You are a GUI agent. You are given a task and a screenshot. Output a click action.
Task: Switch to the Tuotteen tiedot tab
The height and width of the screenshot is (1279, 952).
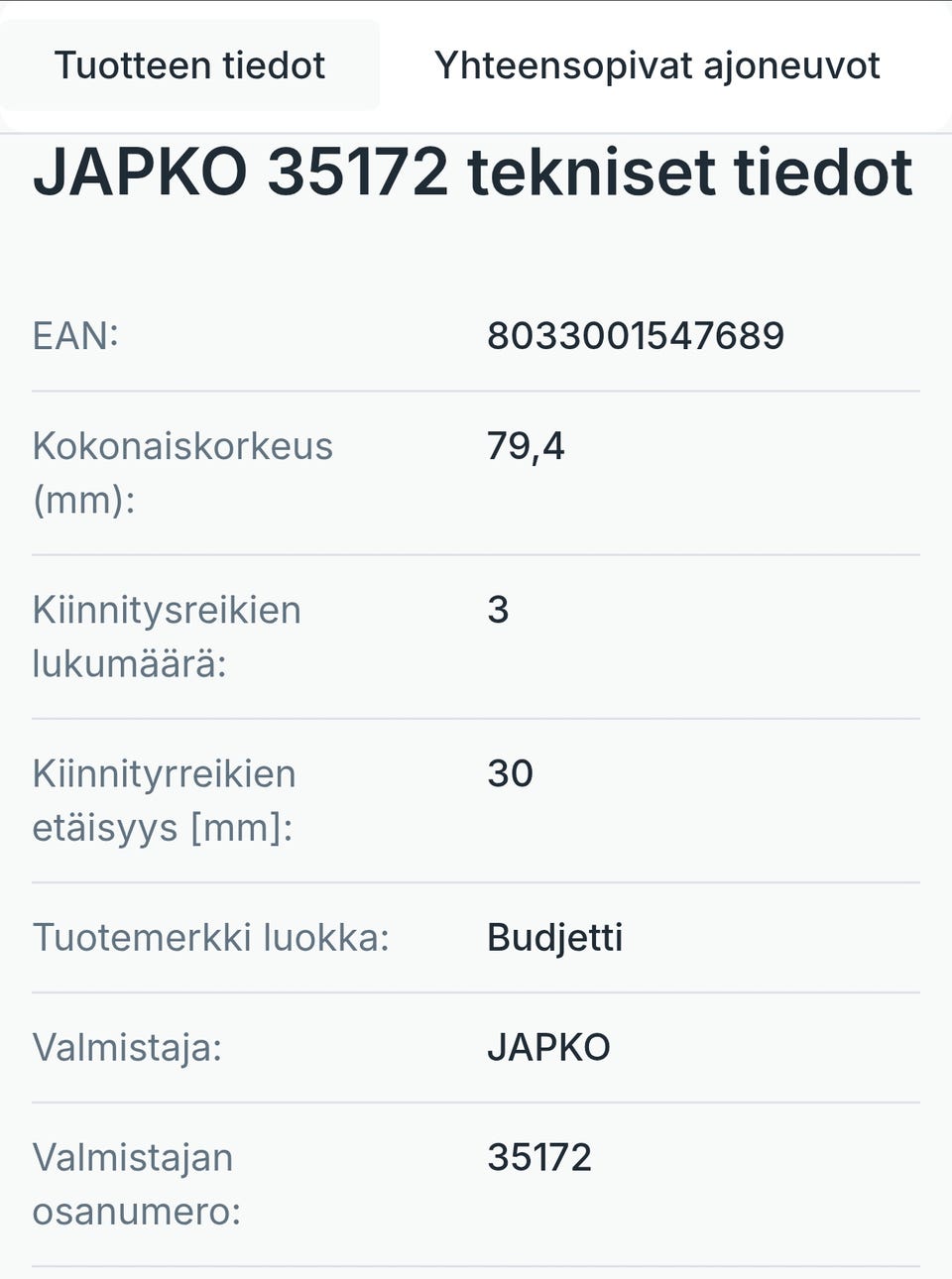tap(189, 65)
